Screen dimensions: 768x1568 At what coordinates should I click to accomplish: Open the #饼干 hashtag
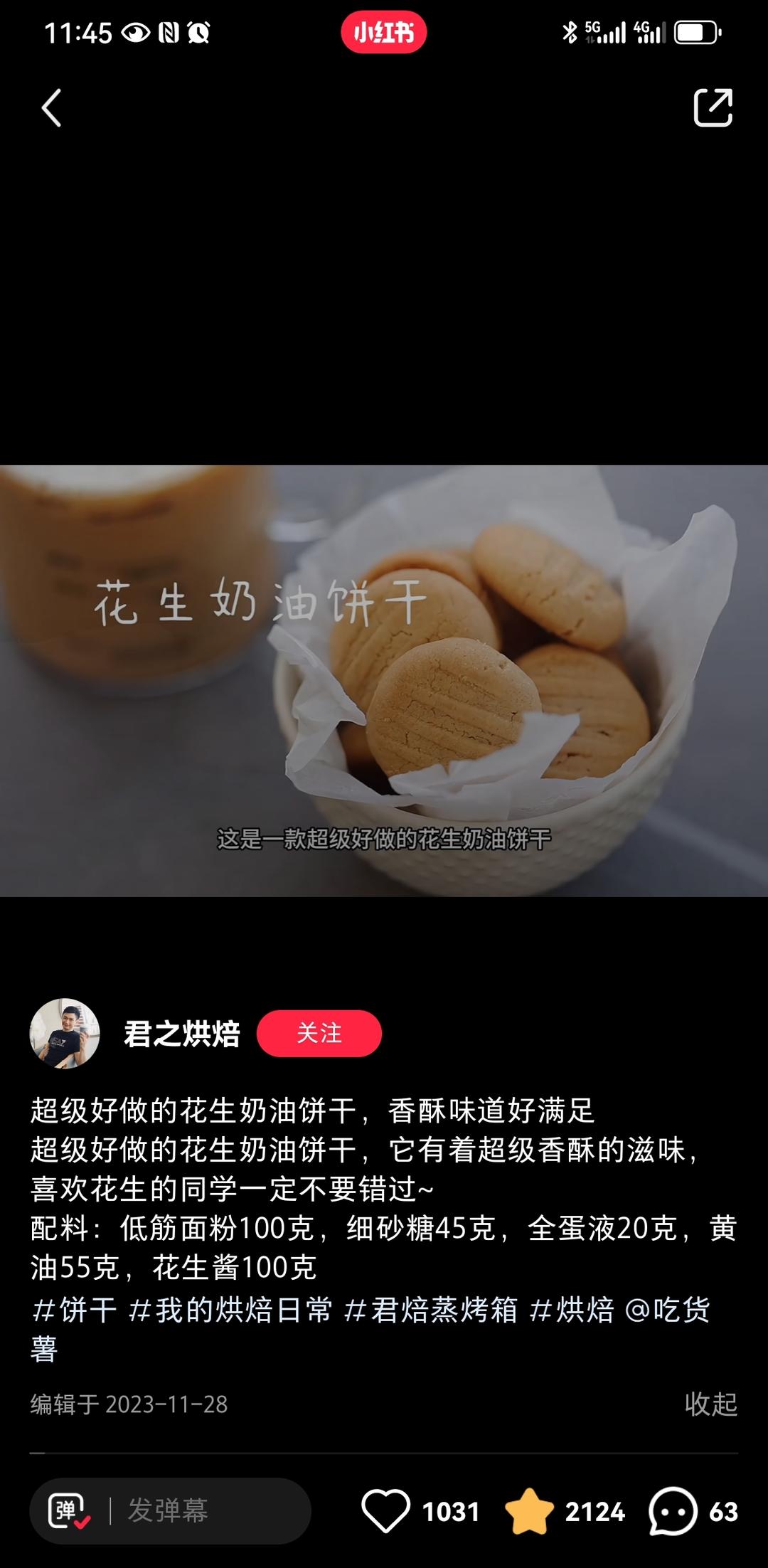pyautogui.click(x=75, y=1310)
